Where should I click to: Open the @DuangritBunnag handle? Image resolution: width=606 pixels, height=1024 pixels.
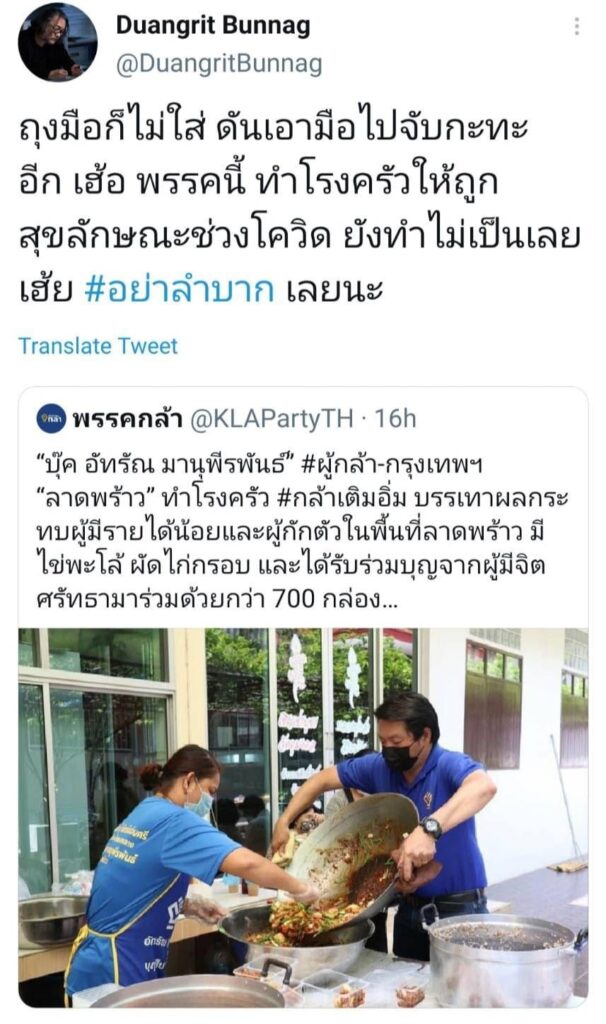[x=219, y=65]
